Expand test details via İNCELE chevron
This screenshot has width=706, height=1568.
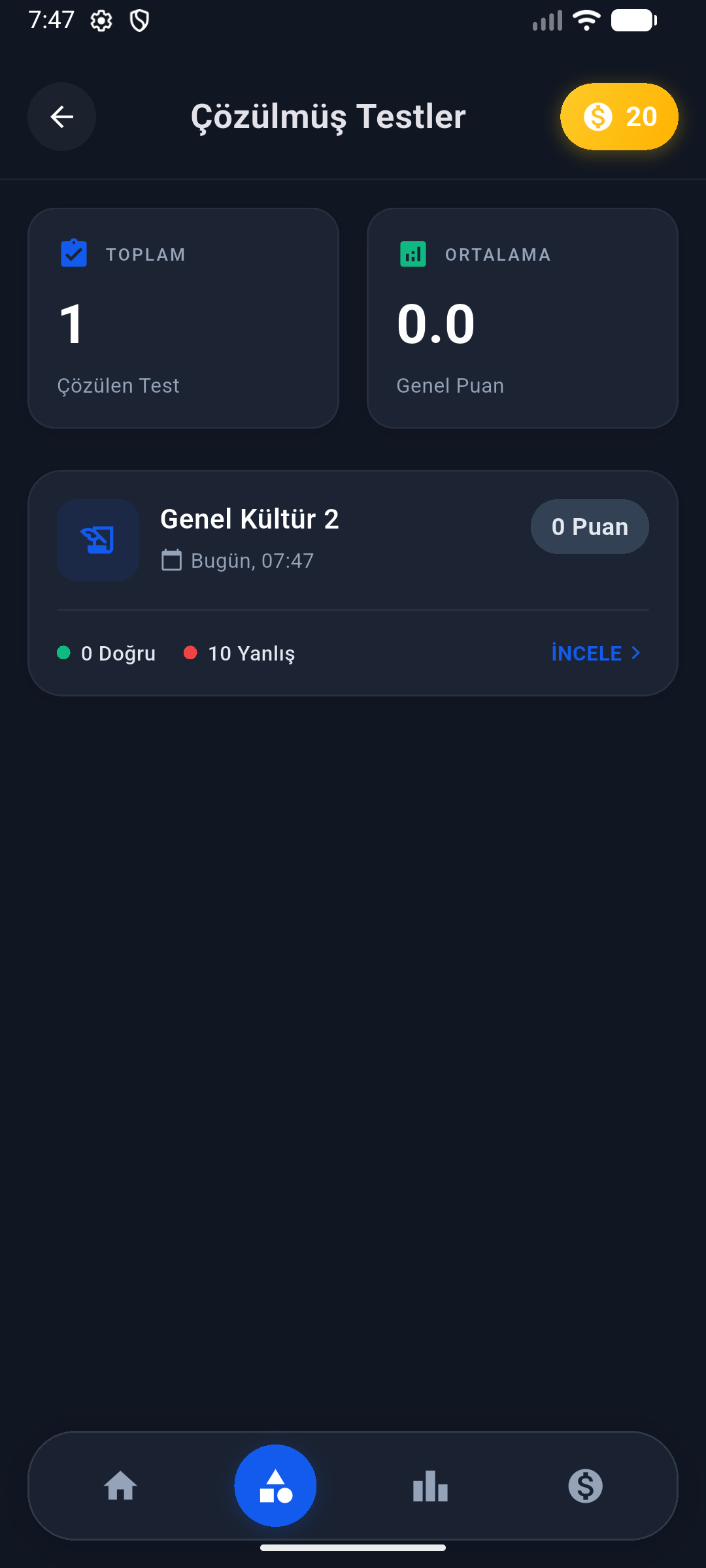(x=635, y=653)
